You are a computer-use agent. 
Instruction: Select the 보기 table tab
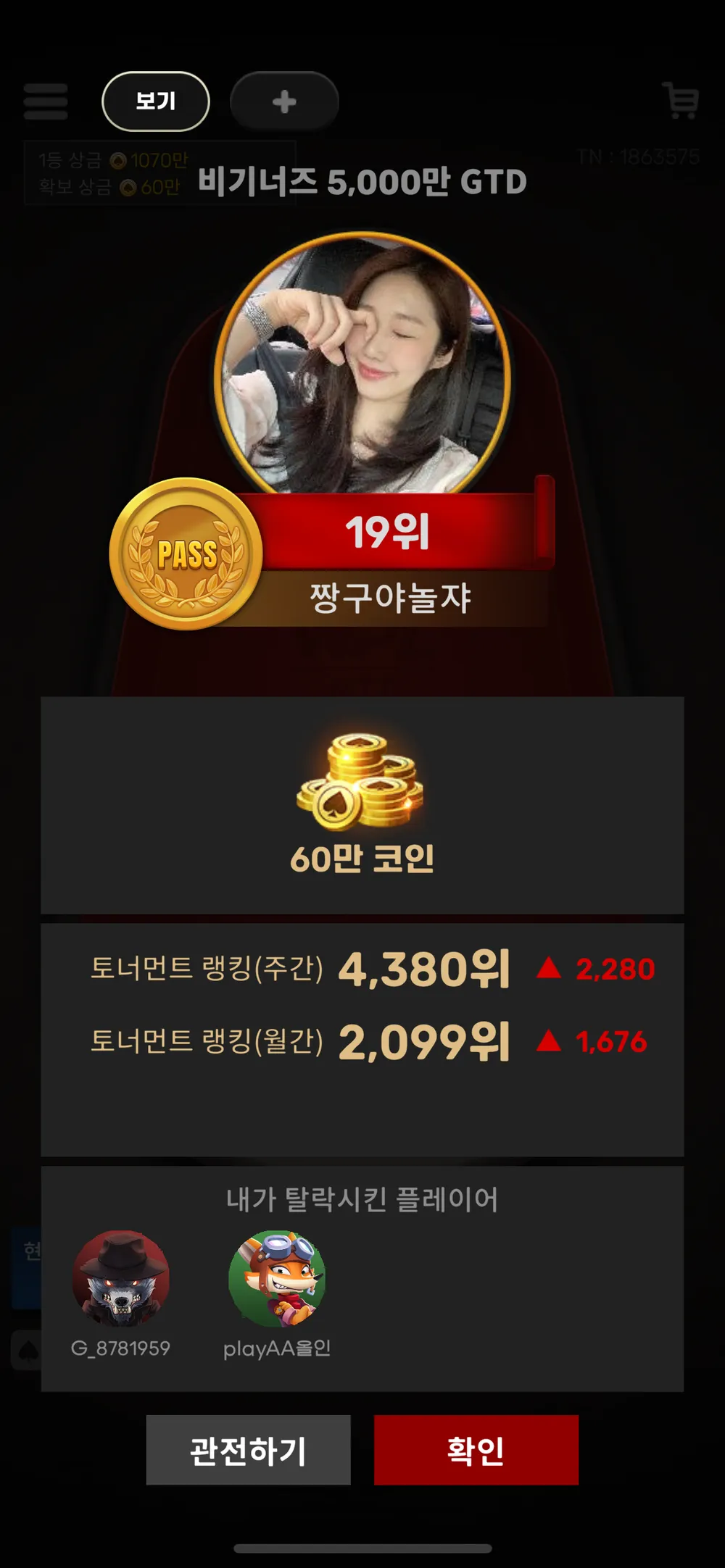coord(156,101)
